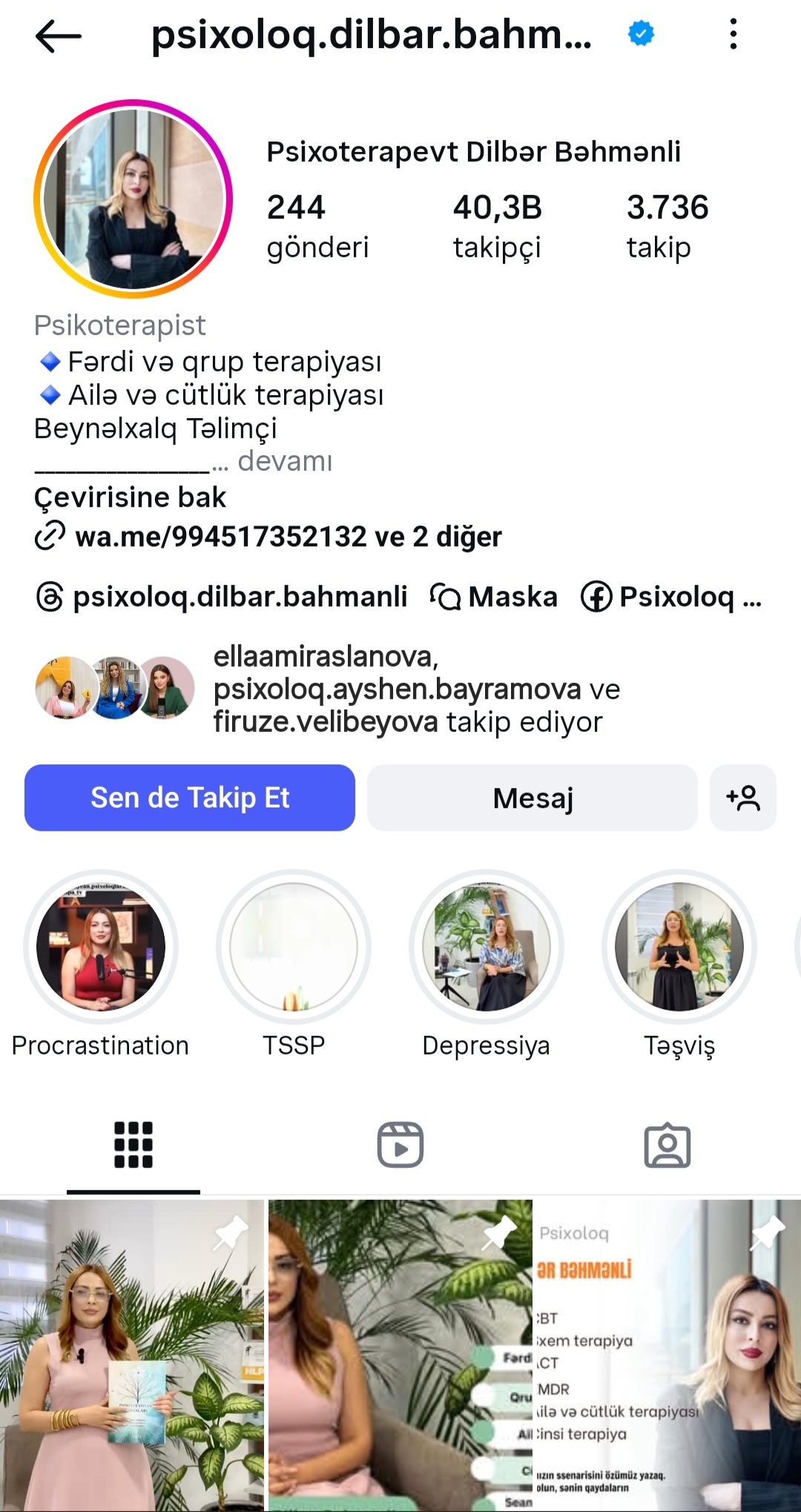Expand the bio with devamı

(285, 461)
